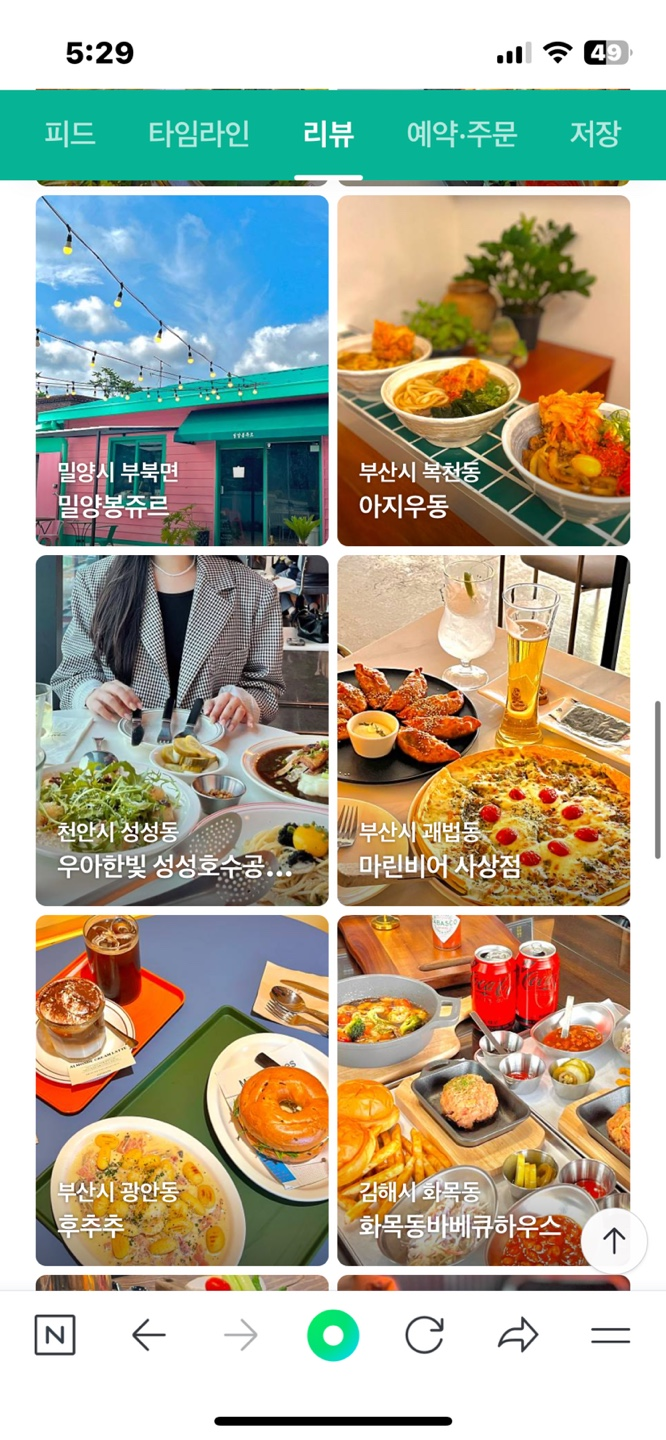The height and width of the screenshot is (1440, 666).
Task: Switch to the 피드 tab
Action: click(x=70, y=134)
